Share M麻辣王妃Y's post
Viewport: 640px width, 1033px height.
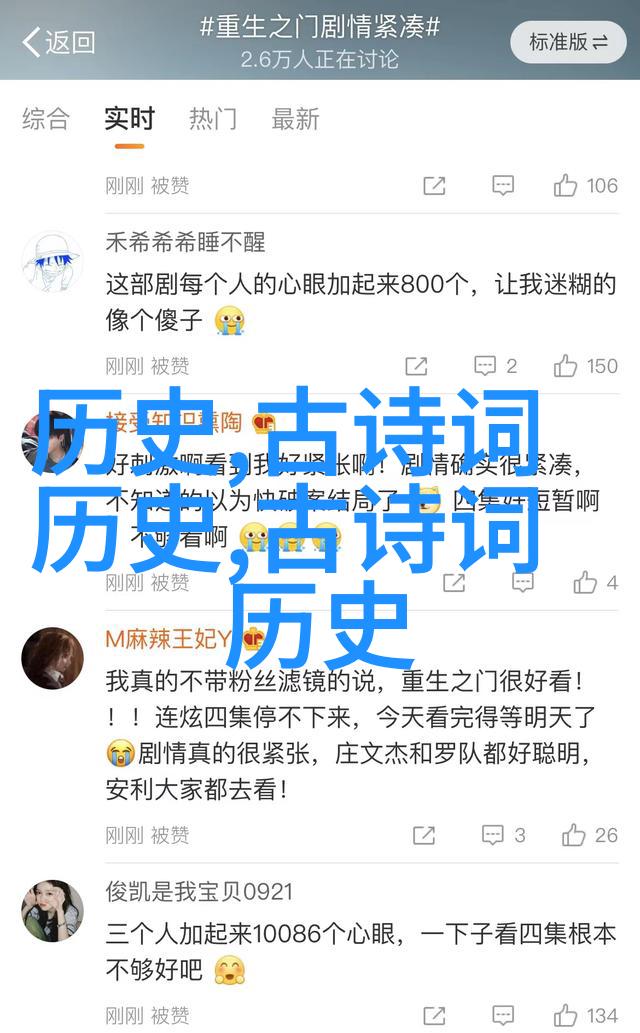coord(424,835)
